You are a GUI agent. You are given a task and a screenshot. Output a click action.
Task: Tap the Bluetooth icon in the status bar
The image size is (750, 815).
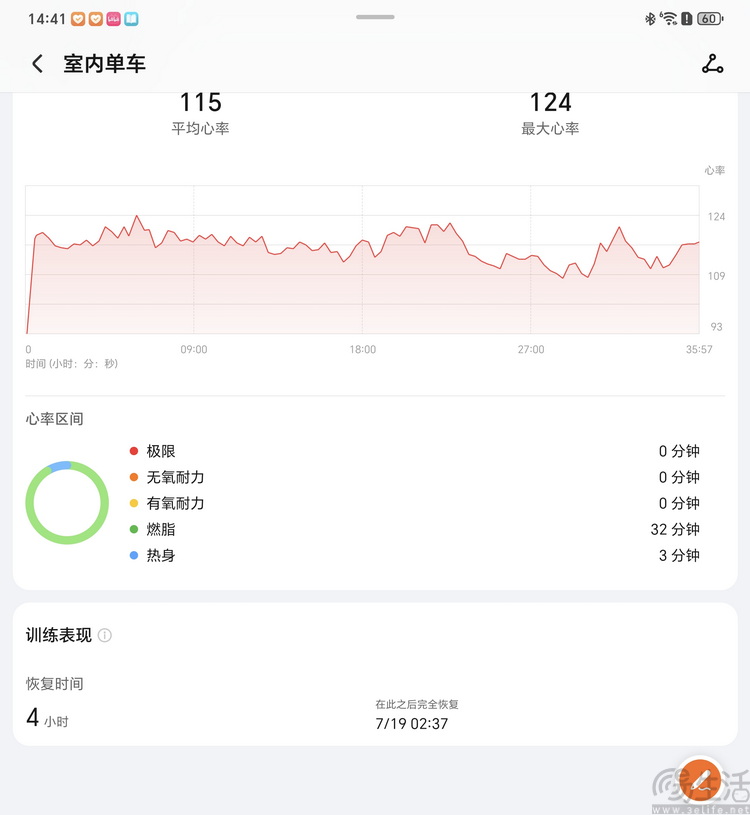(x=651, y=17)
